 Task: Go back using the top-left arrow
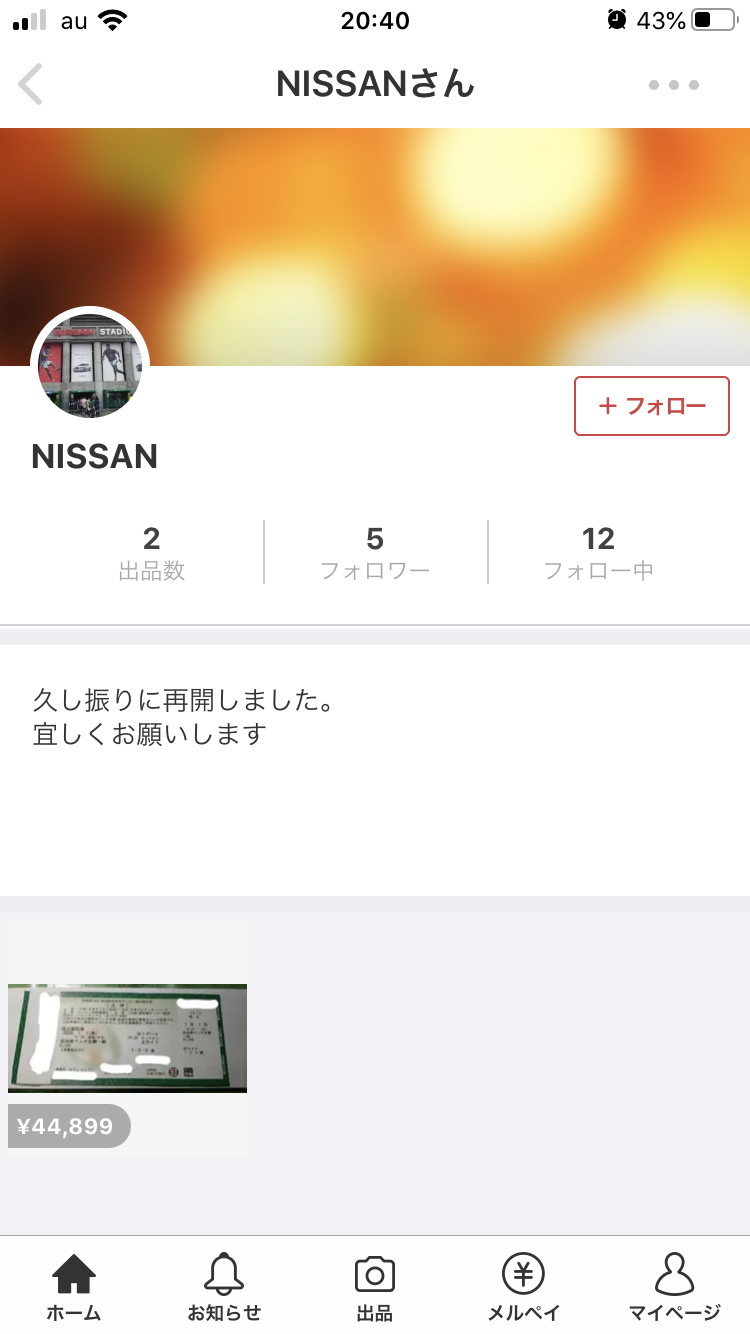pyautogui.click(x=31, y=85)
